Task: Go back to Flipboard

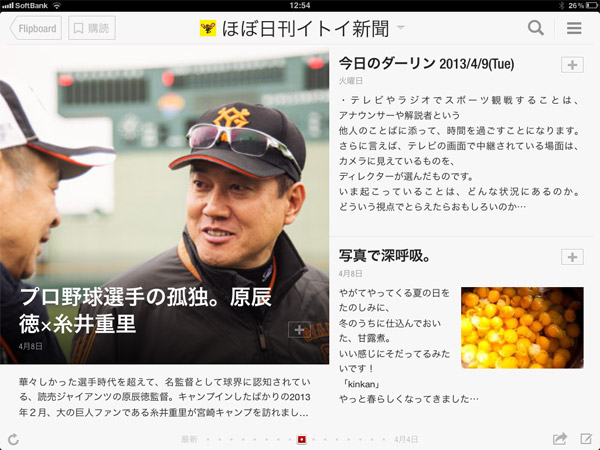Action: [34, 28]
